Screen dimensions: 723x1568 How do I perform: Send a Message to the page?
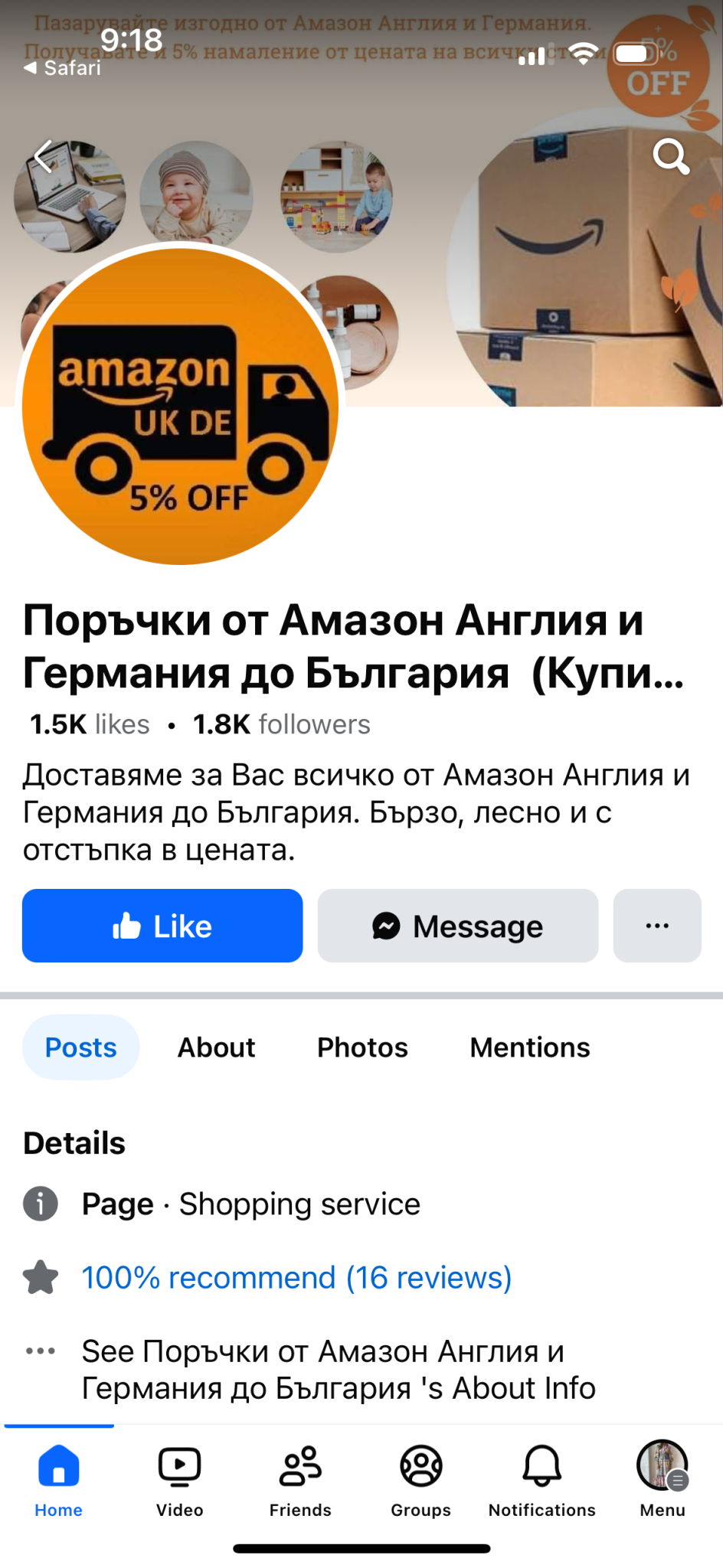pyautogui.click(x=457, y=926)
